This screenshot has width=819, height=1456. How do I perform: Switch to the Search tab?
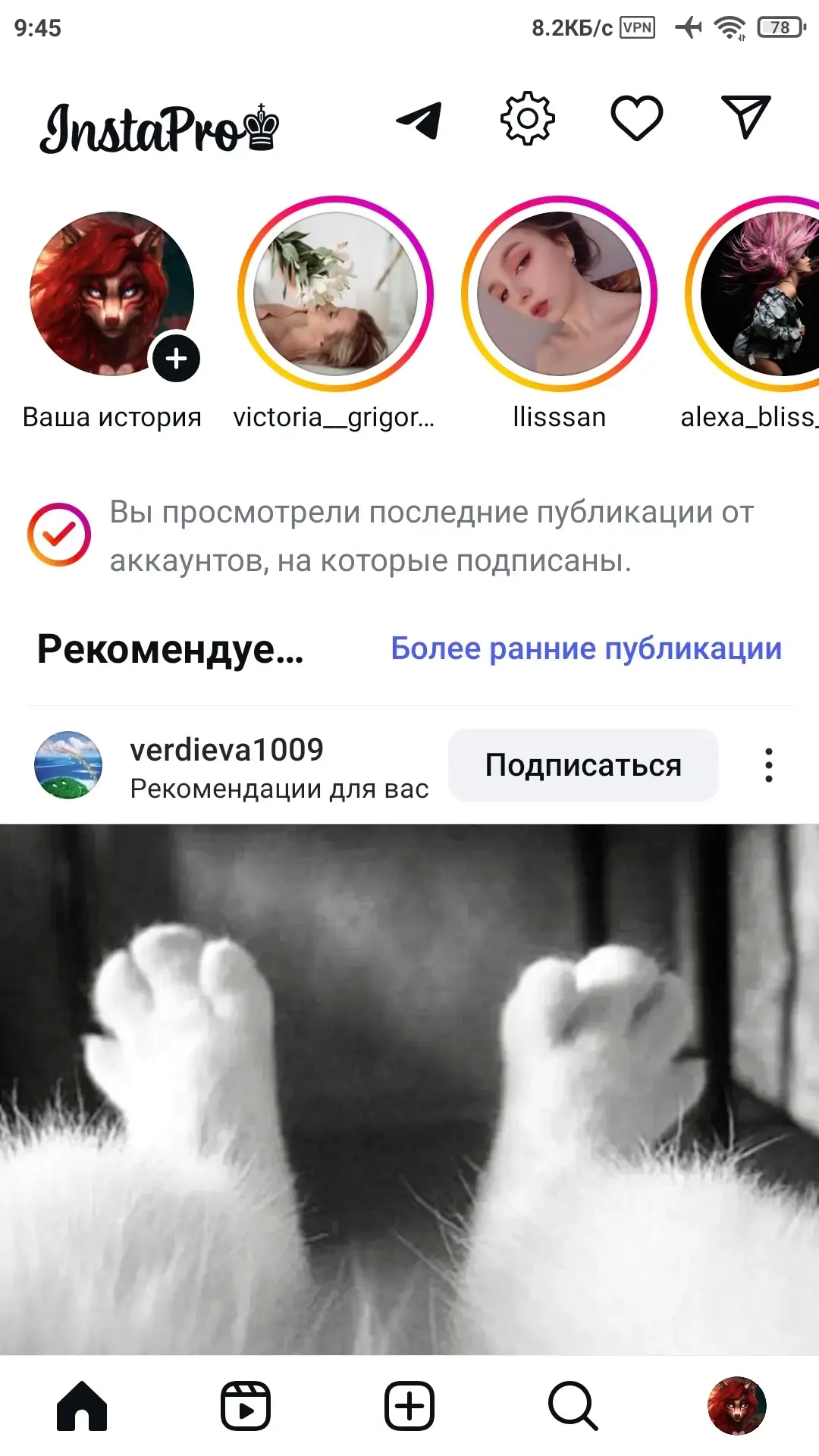pos(573,1406)
